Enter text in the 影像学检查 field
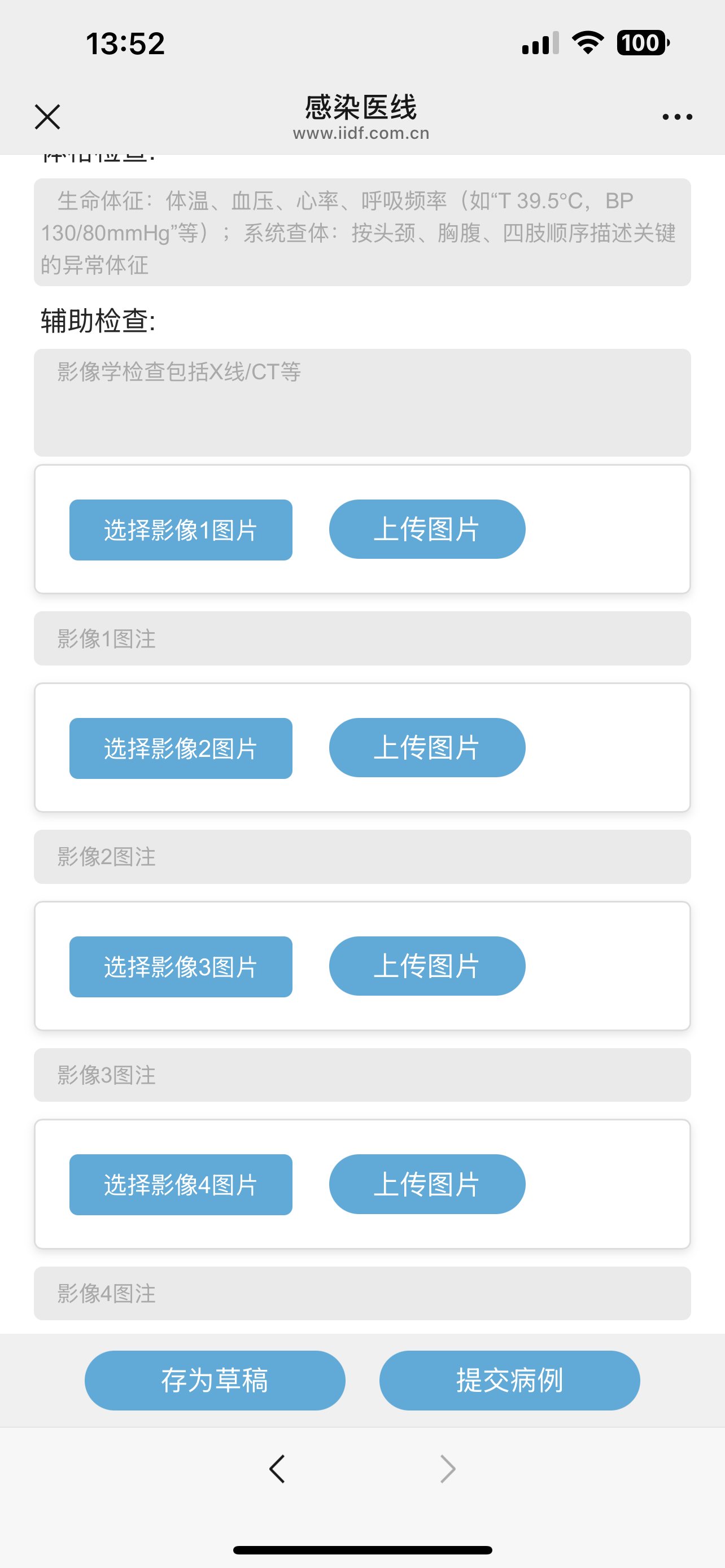The image size is (725, 1568). [362, 402]
